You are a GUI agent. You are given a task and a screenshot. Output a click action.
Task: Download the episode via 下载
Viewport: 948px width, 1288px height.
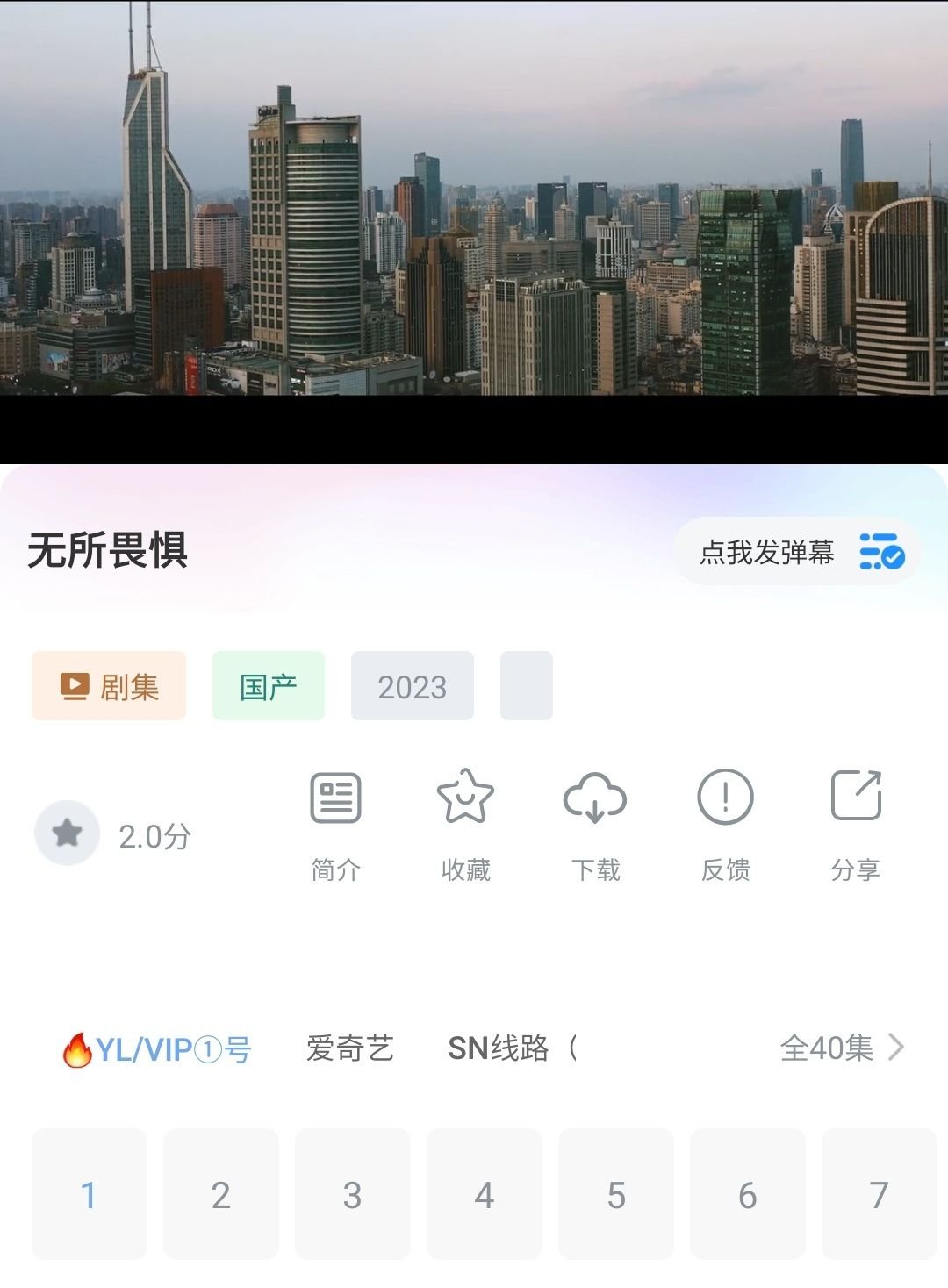click(595, 823)
